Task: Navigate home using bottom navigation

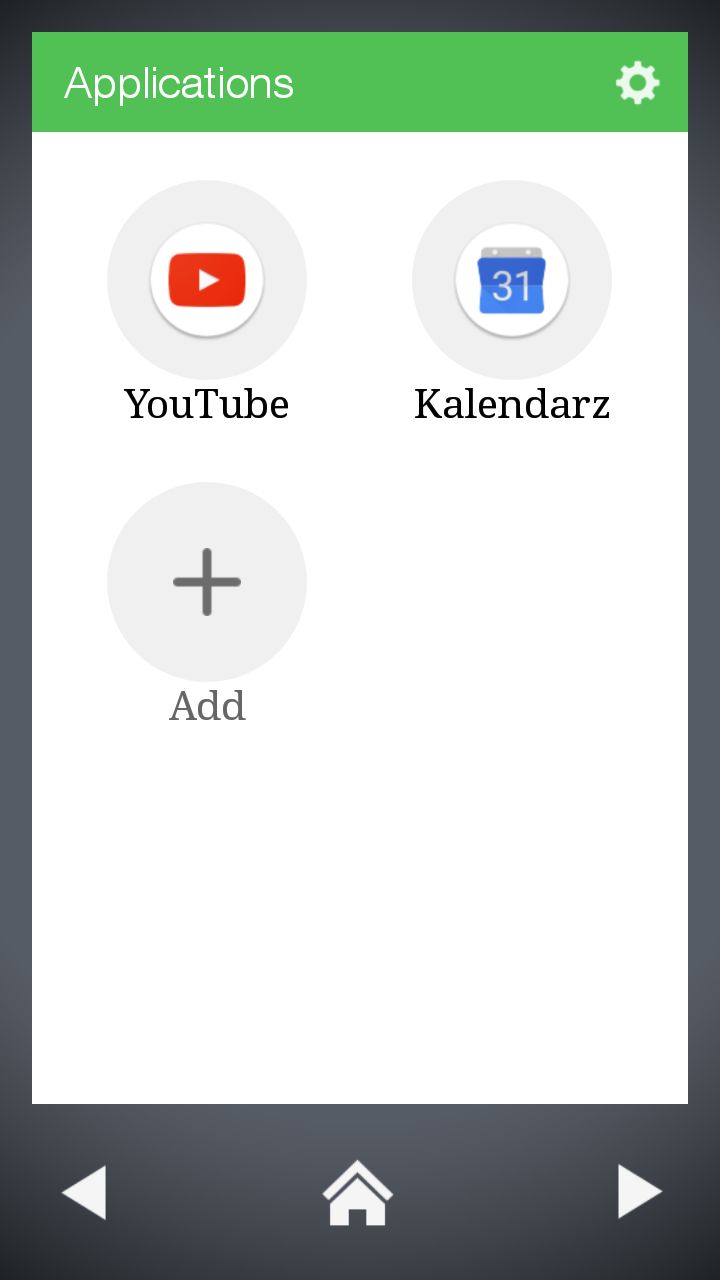Action: click(359, 1190)
